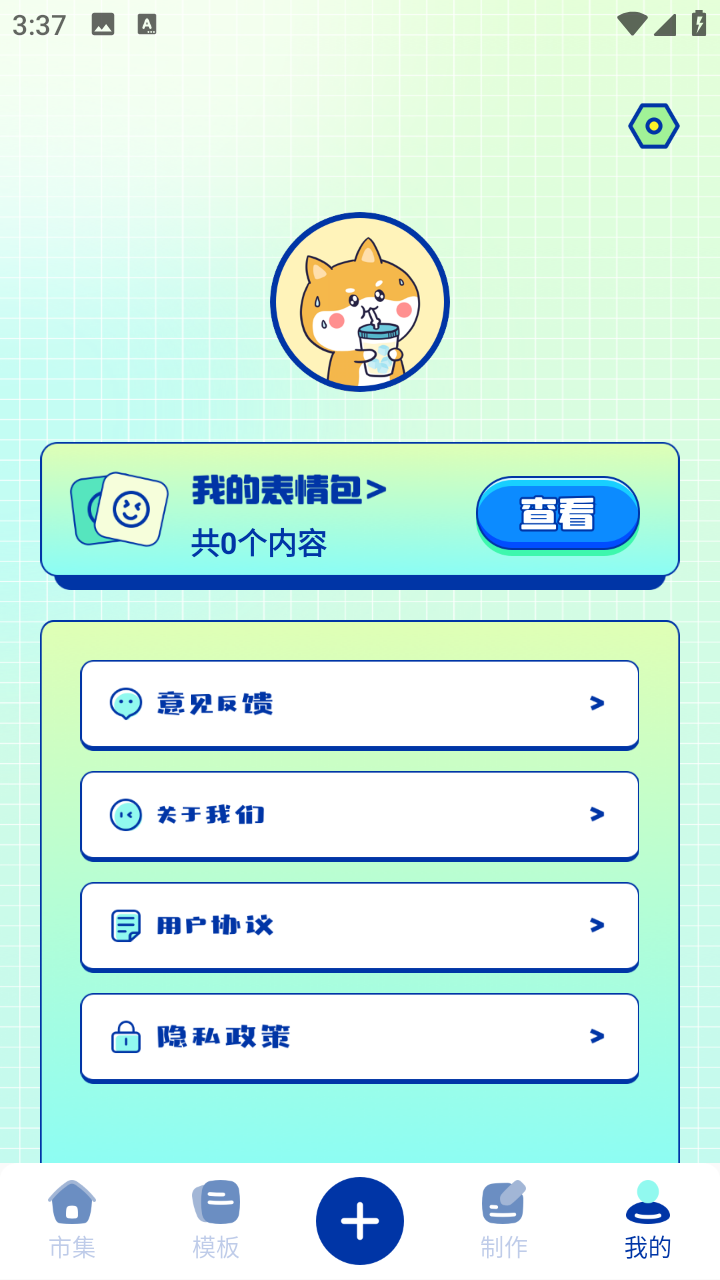Open the settings hexagon icon
The width and height of the screenshot is (720, 1280).
653,126
